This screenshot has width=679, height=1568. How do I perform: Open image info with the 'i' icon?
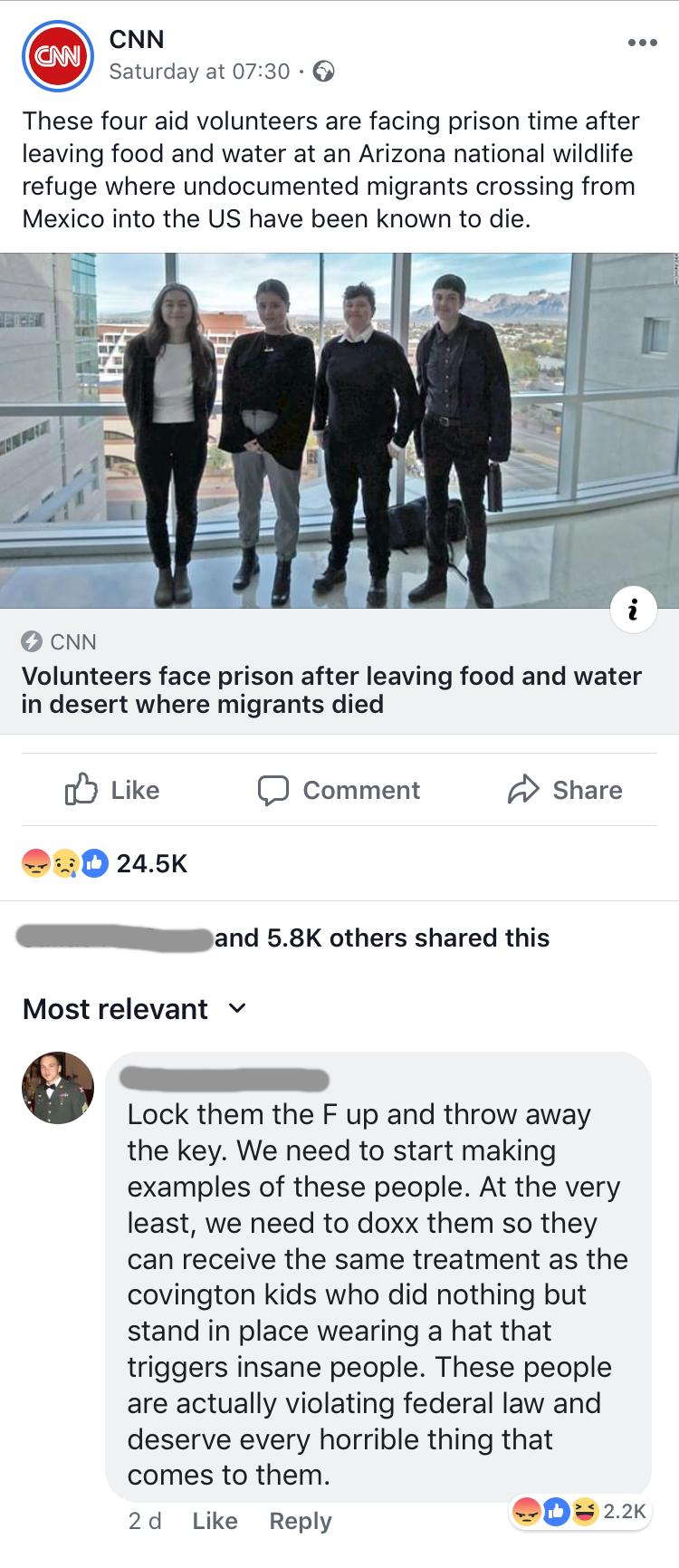point(633,609)
